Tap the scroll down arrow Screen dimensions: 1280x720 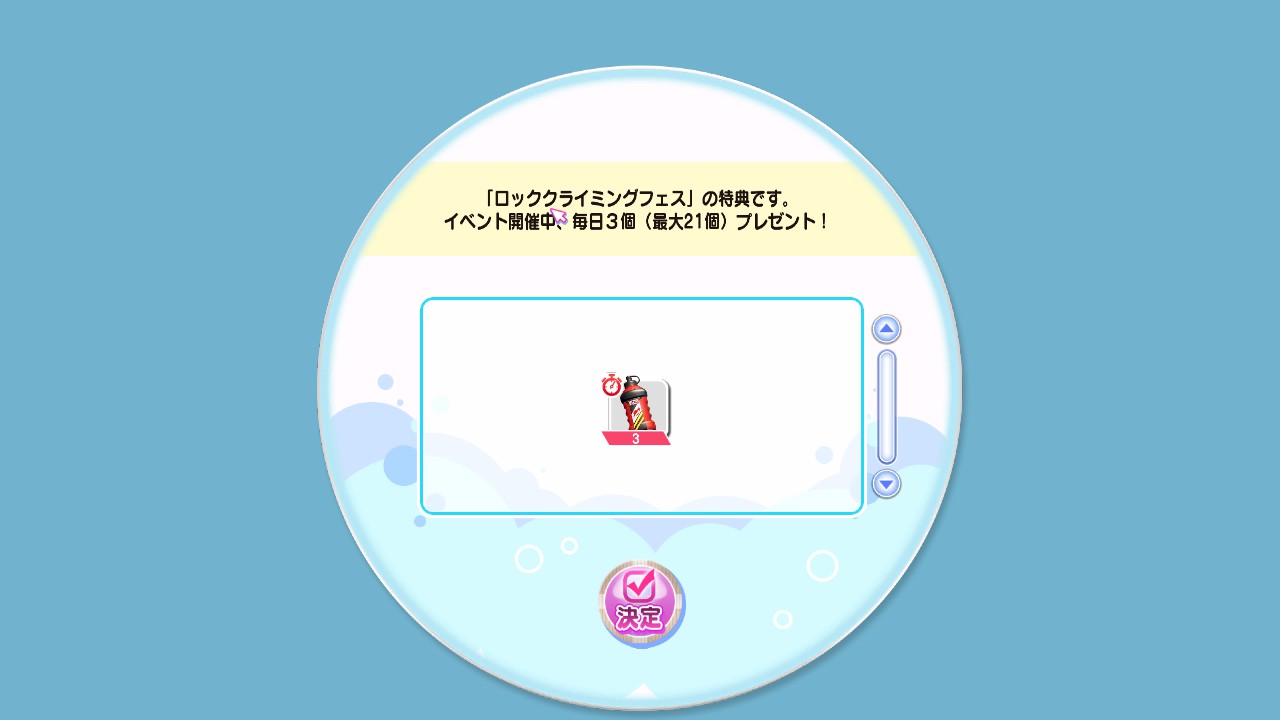click(x=886, y=484)
